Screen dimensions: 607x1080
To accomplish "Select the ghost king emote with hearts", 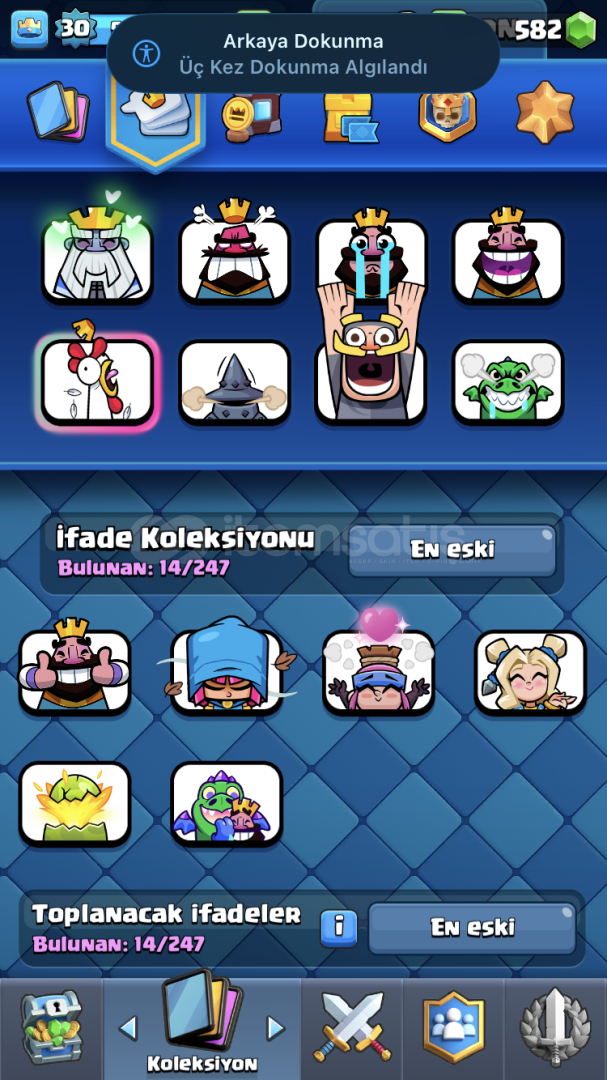I will pos(97,260).
